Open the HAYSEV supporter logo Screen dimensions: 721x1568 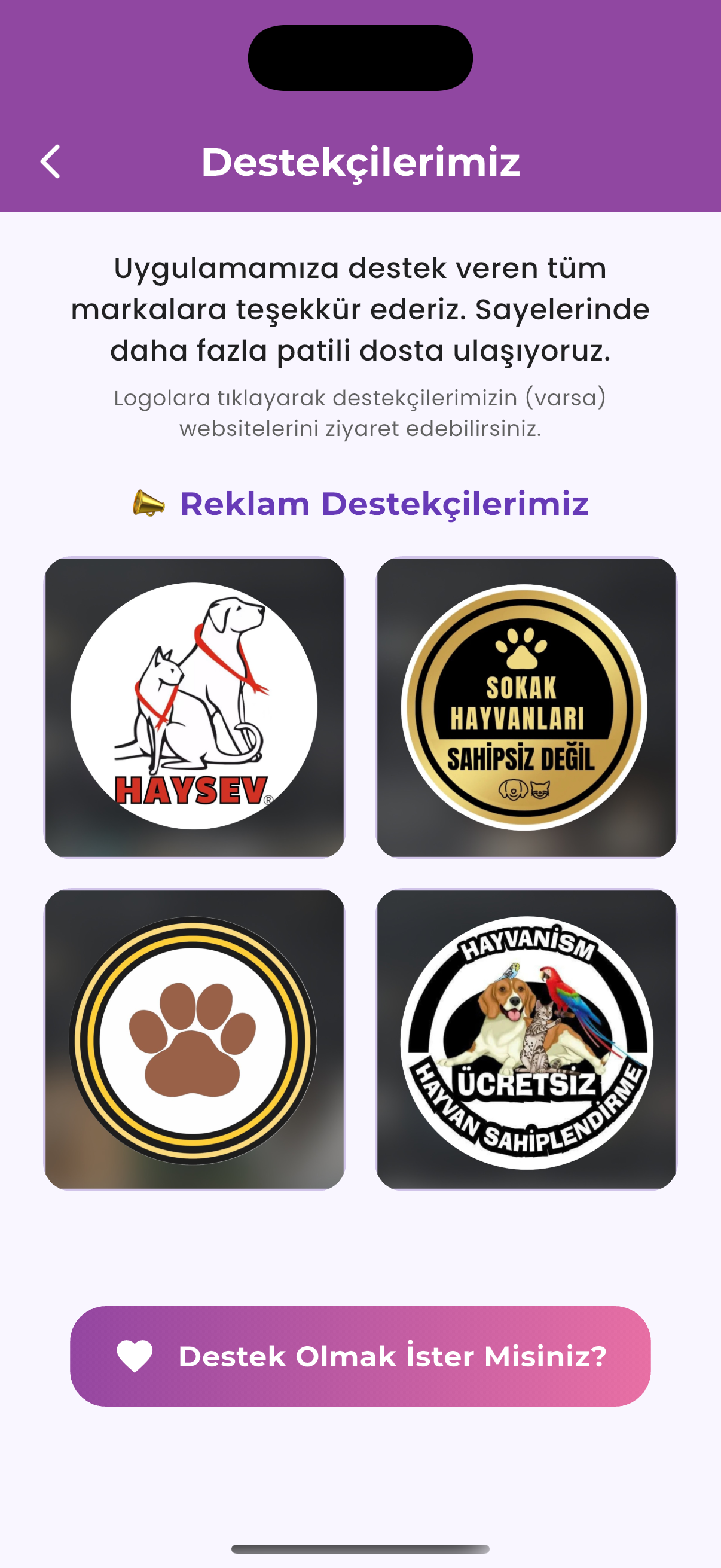click(x=195, y=707)
